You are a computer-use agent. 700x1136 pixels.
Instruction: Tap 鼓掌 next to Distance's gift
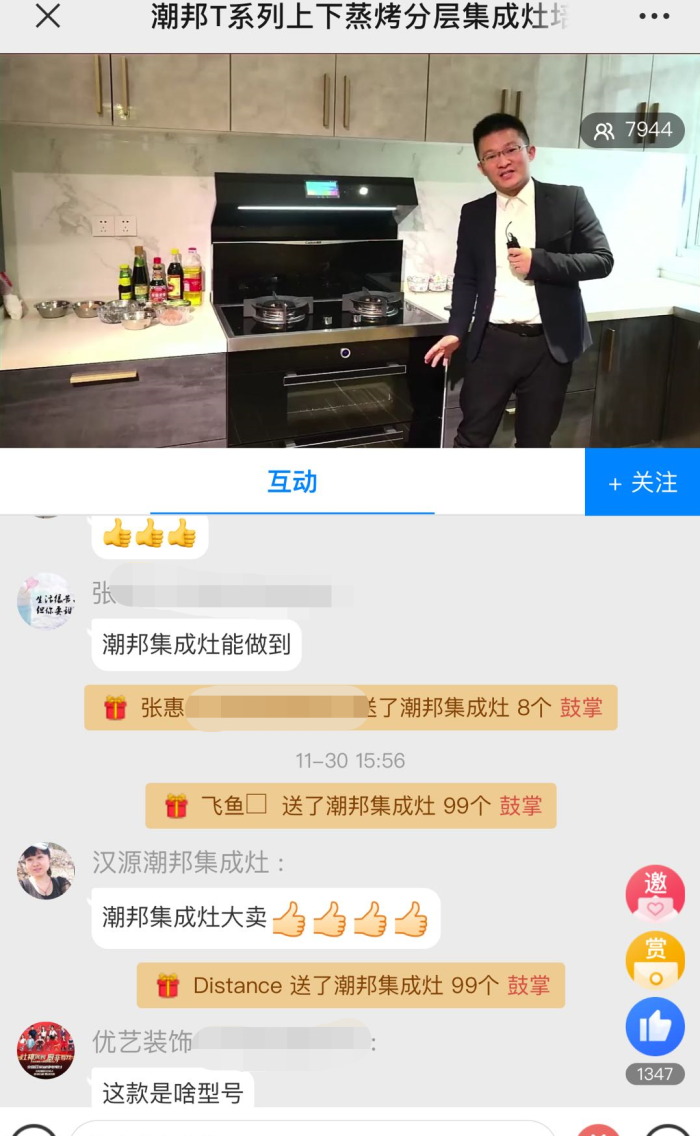[529, 985]
